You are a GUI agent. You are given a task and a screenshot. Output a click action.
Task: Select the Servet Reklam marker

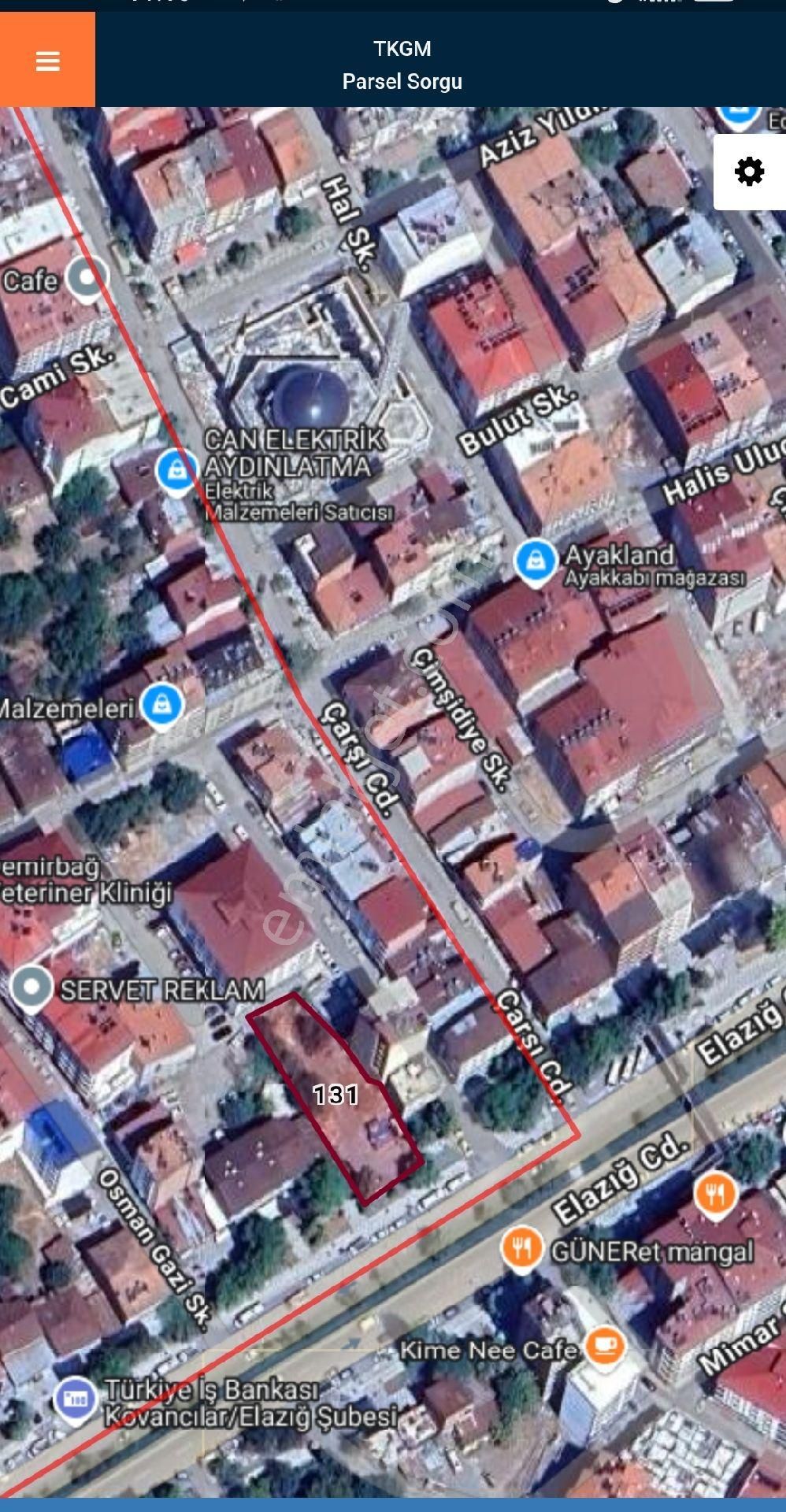tap(32, 987)
